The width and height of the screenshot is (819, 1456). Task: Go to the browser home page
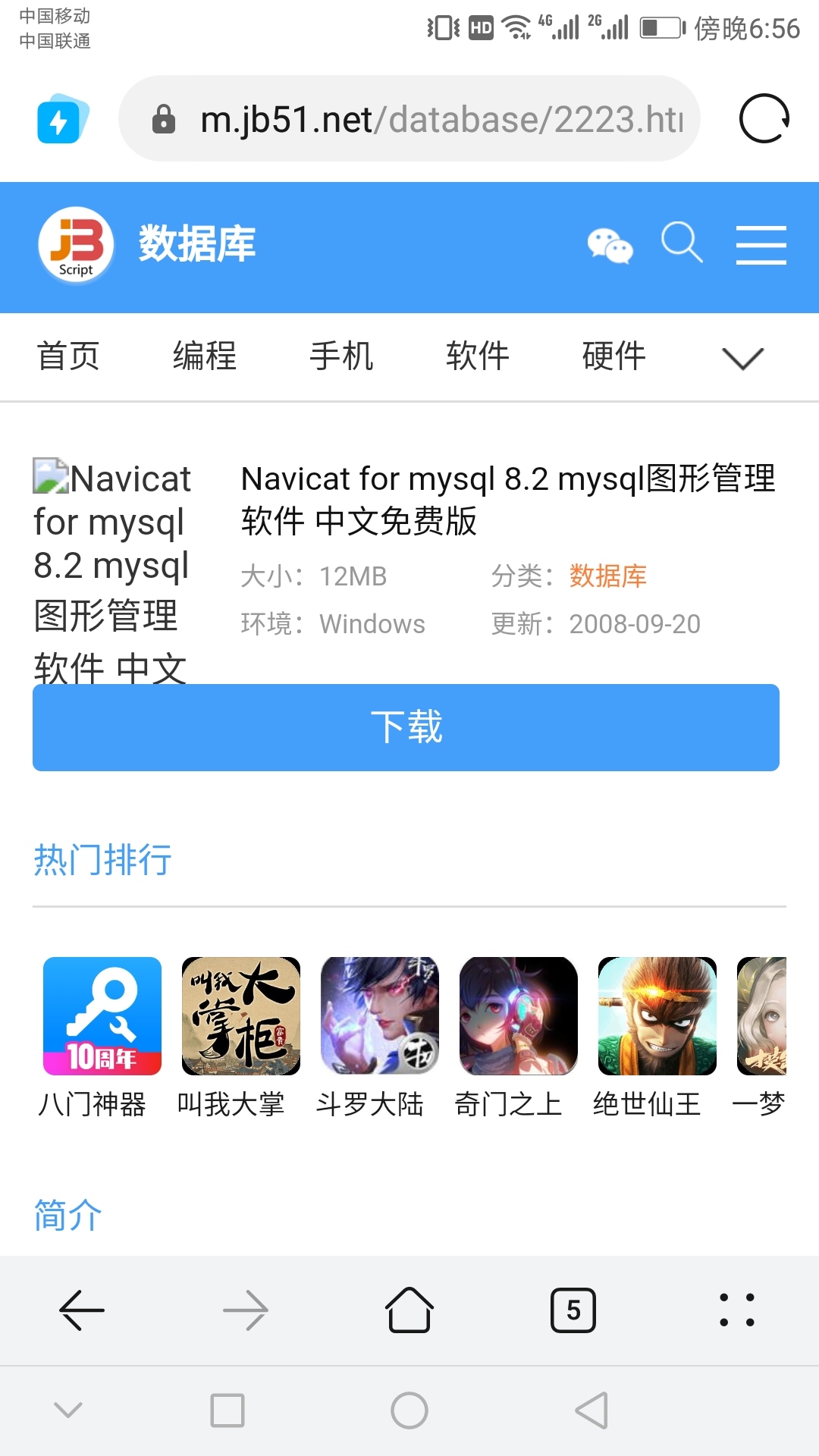[x=409, y=1310]
